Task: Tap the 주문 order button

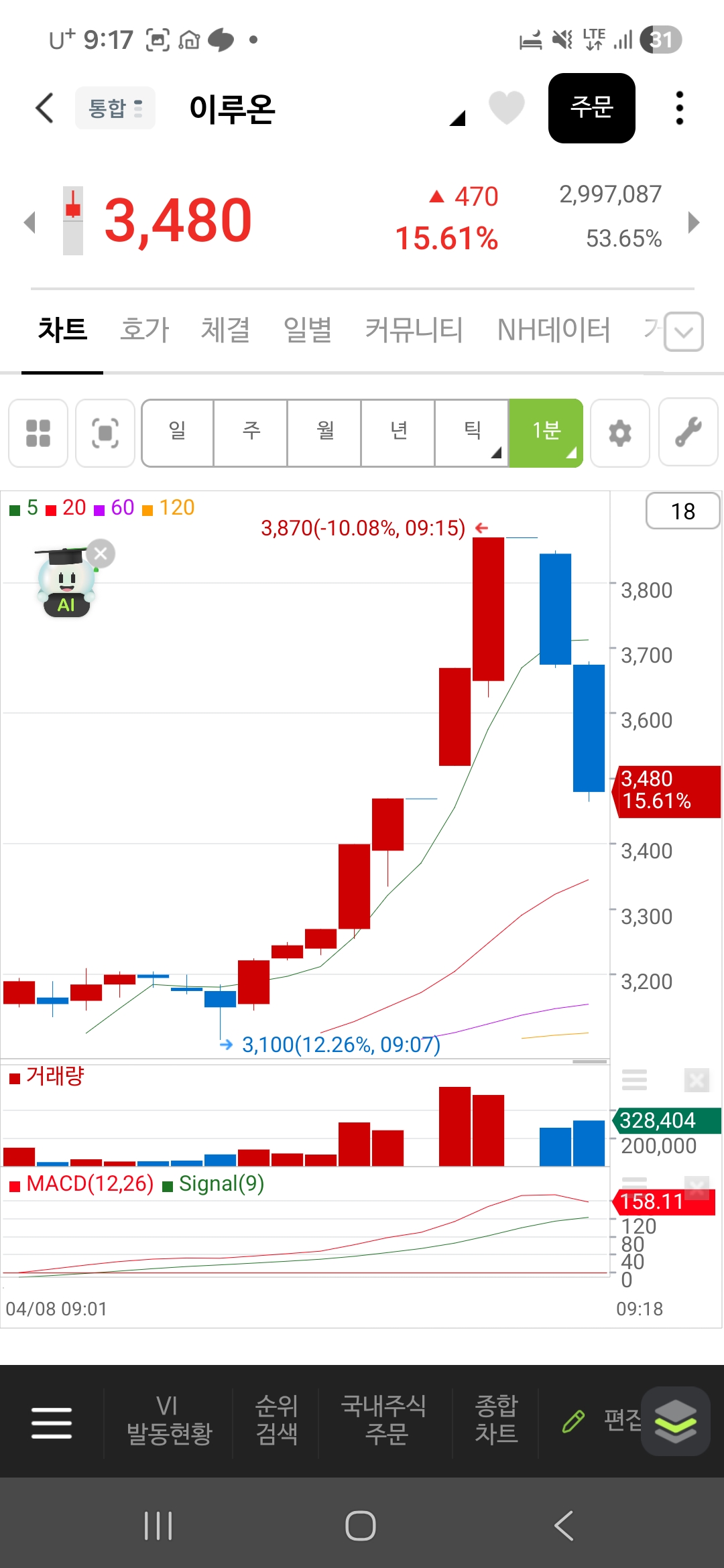Action: (592, 108)
